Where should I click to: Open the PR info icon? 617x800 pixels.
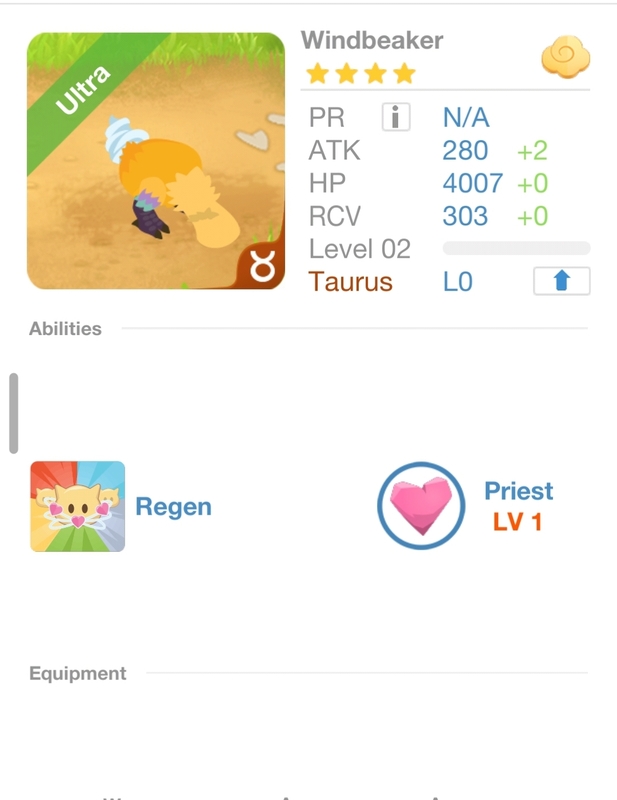[396, 118]
